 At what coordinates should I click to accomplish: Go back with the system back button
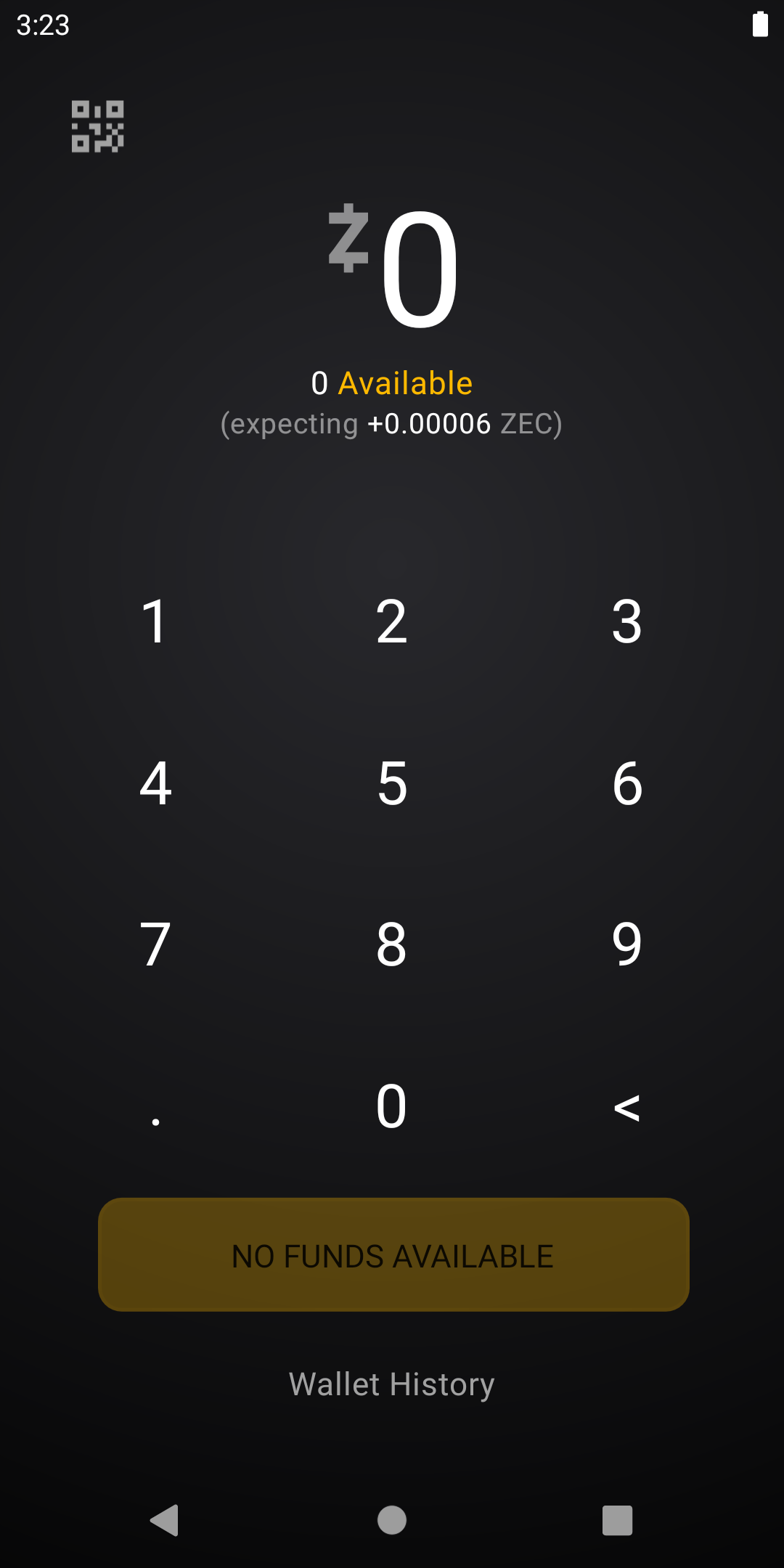pyautogui.click(x=165, y=1519)
